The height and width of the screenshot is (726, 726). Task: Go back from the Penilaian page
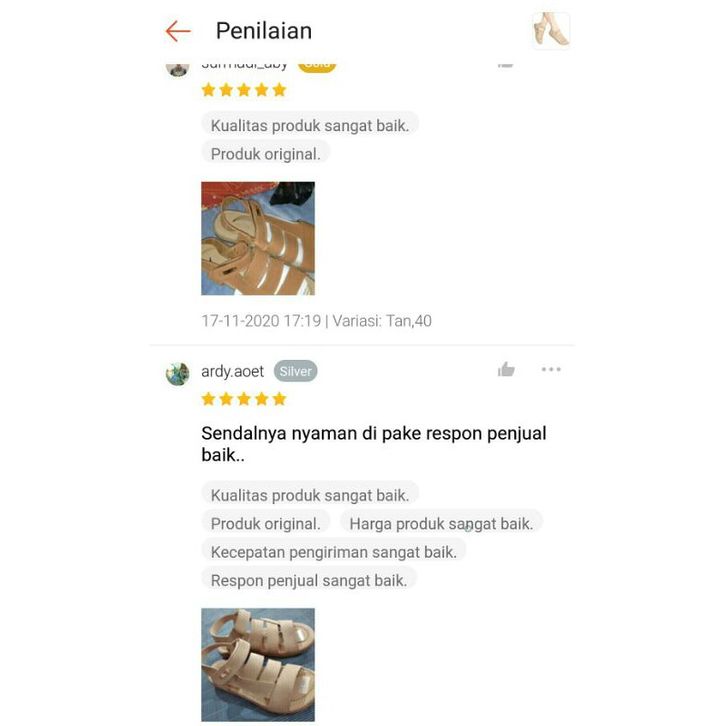click(x=178, y=31)
